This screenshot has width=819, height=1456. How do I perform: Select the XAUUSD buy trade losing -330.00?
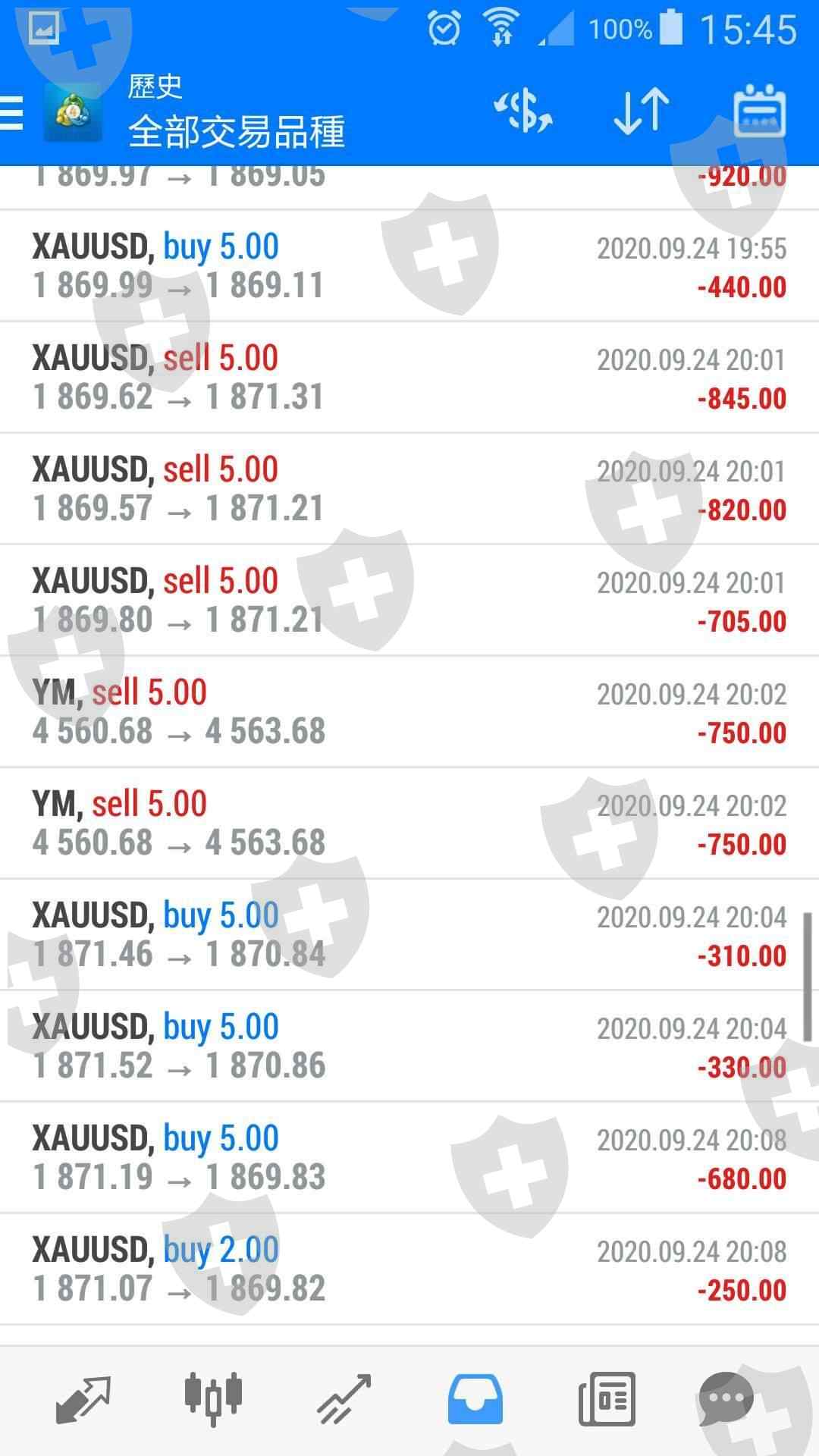coord(409,1046)
